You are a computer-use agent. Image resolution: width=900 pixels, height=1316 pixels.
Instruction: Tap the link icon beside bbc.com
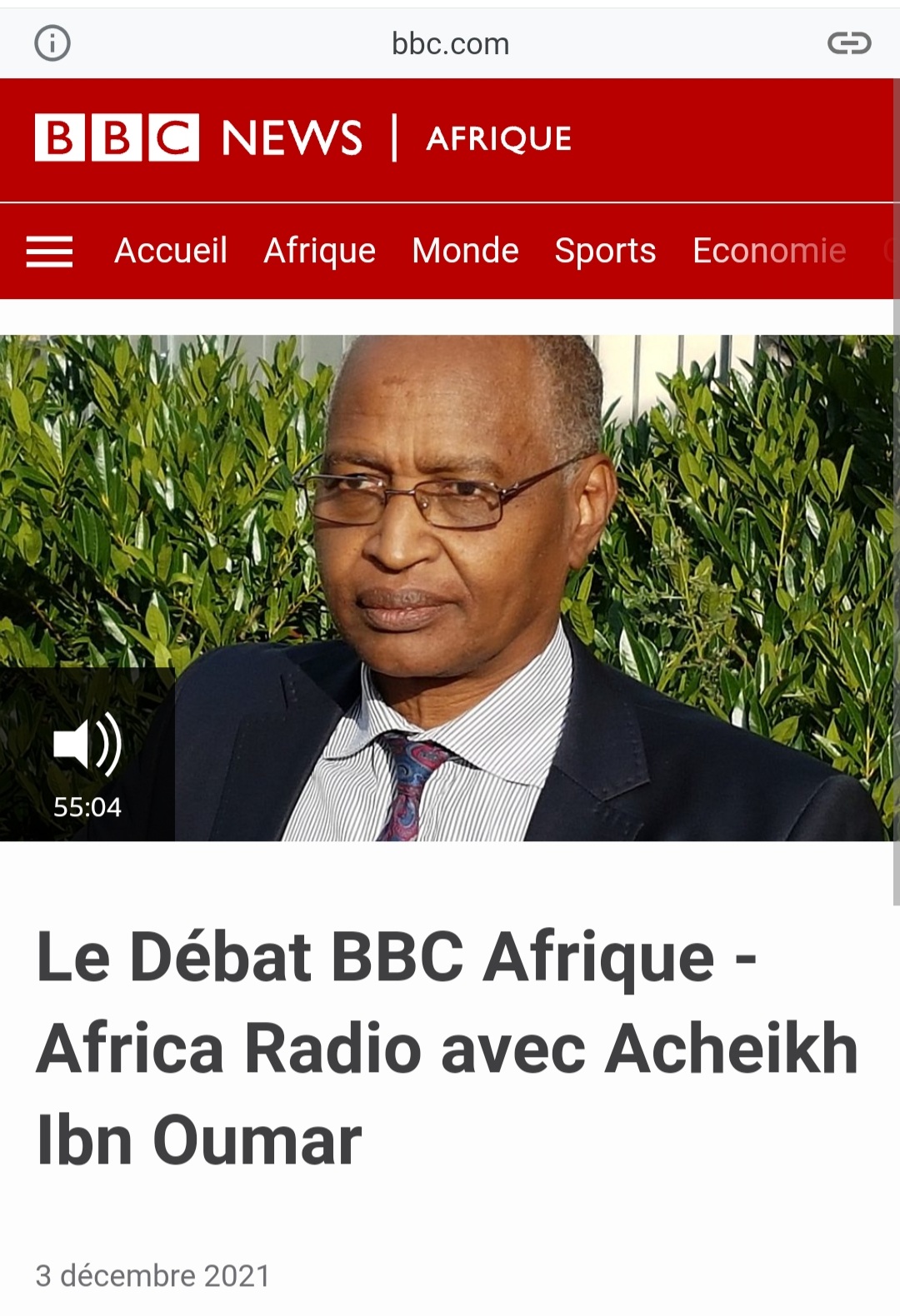click(848, 43)
